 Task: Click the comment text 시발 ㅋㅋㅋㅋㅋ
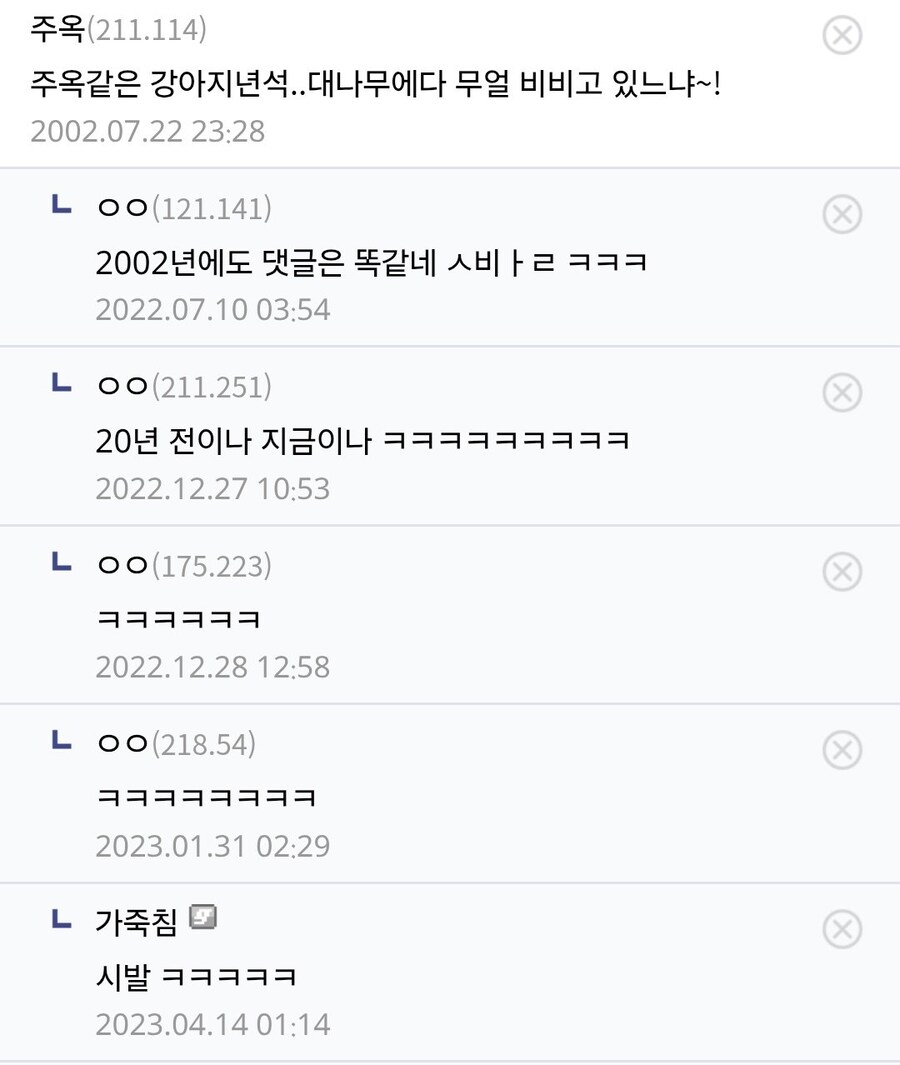193,975
